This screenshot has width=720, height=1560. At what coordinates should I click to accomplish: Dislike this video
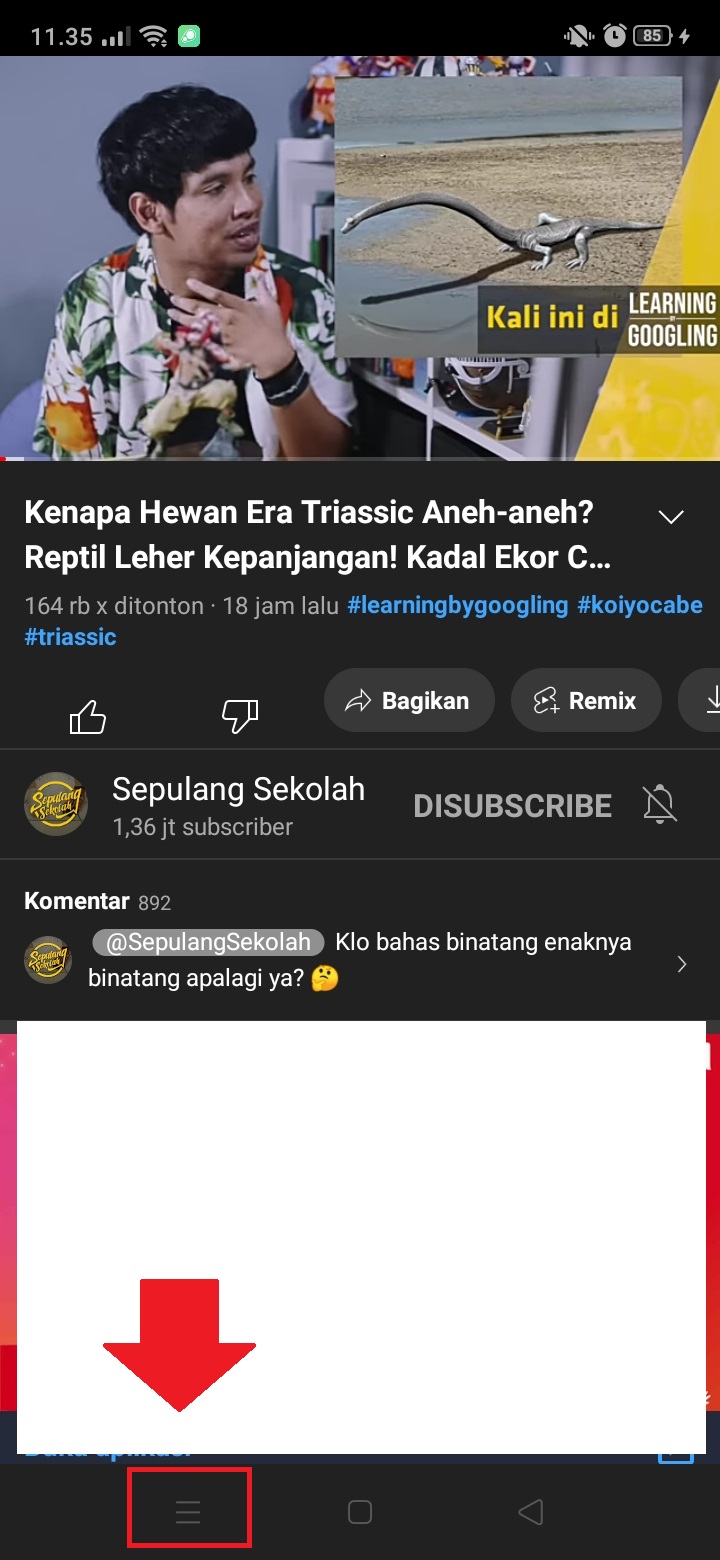(240, 715)
